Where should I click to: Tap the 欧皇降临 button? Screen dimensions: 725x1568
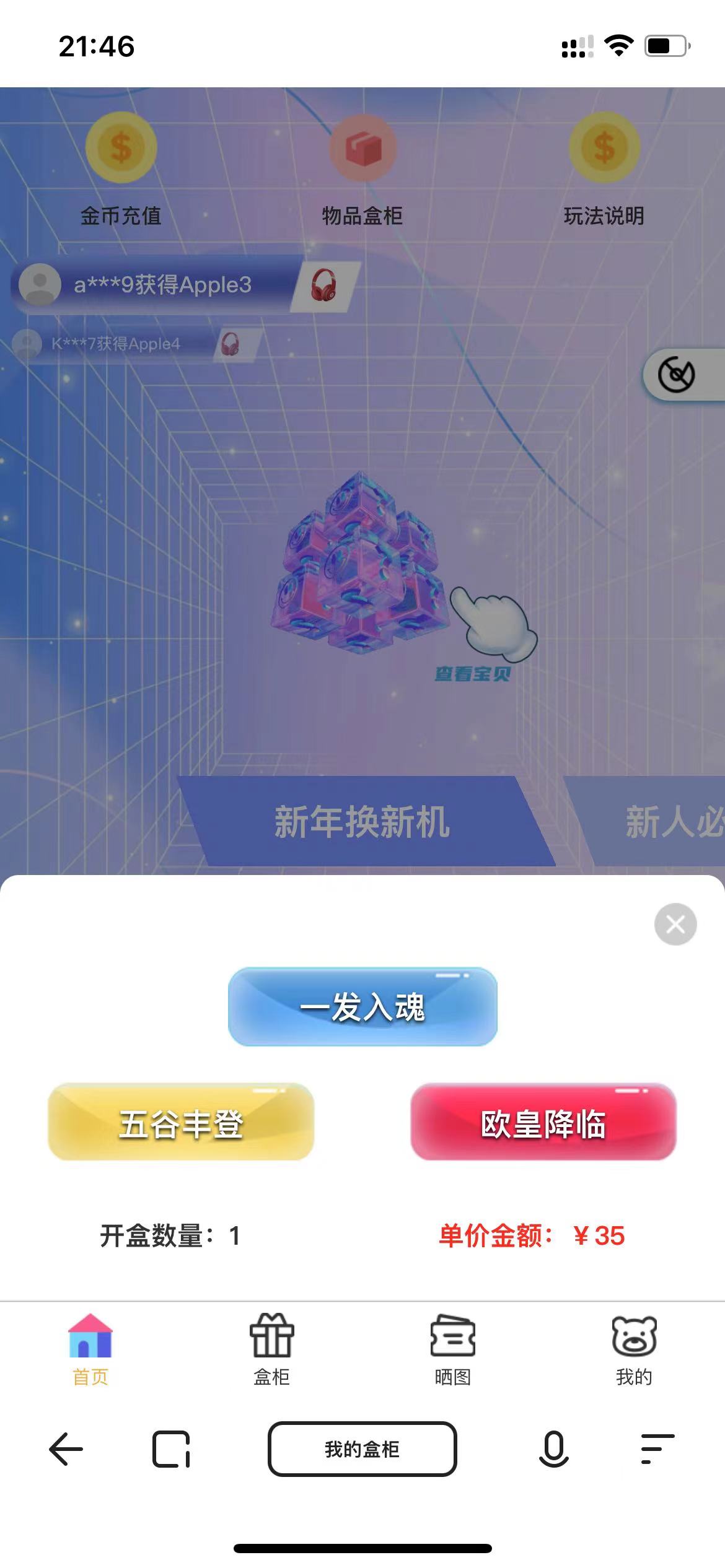543,1122
